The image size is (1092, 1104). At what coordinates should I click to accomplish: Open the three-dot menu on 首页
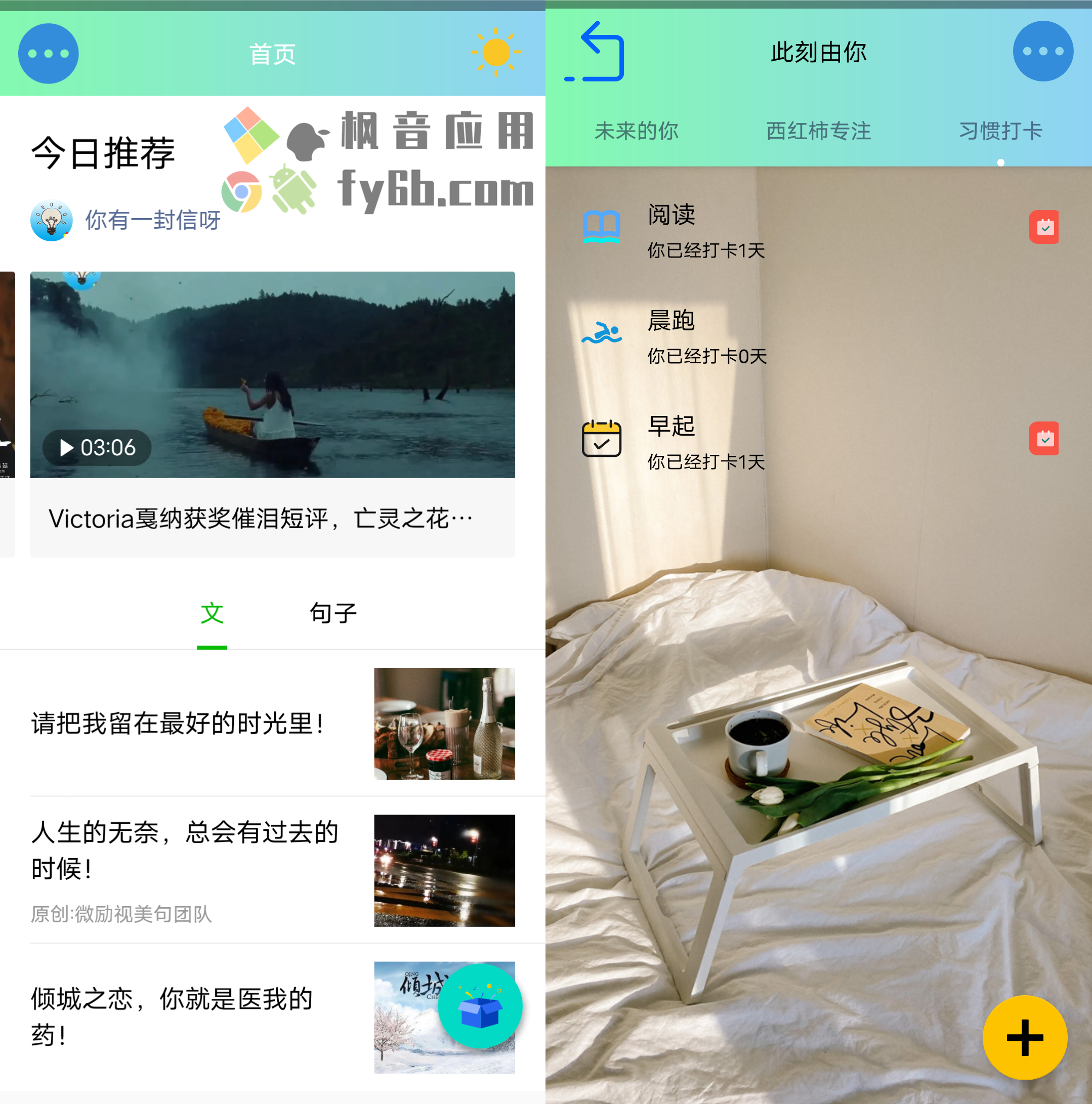[49, 54]
